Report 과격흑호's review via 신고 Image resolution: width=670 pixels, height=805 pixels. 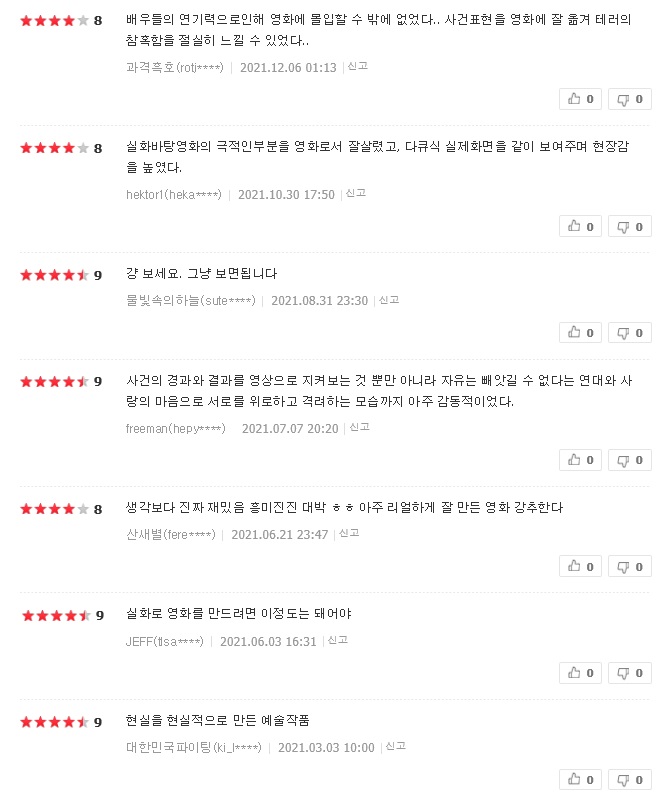click(358, 67)
